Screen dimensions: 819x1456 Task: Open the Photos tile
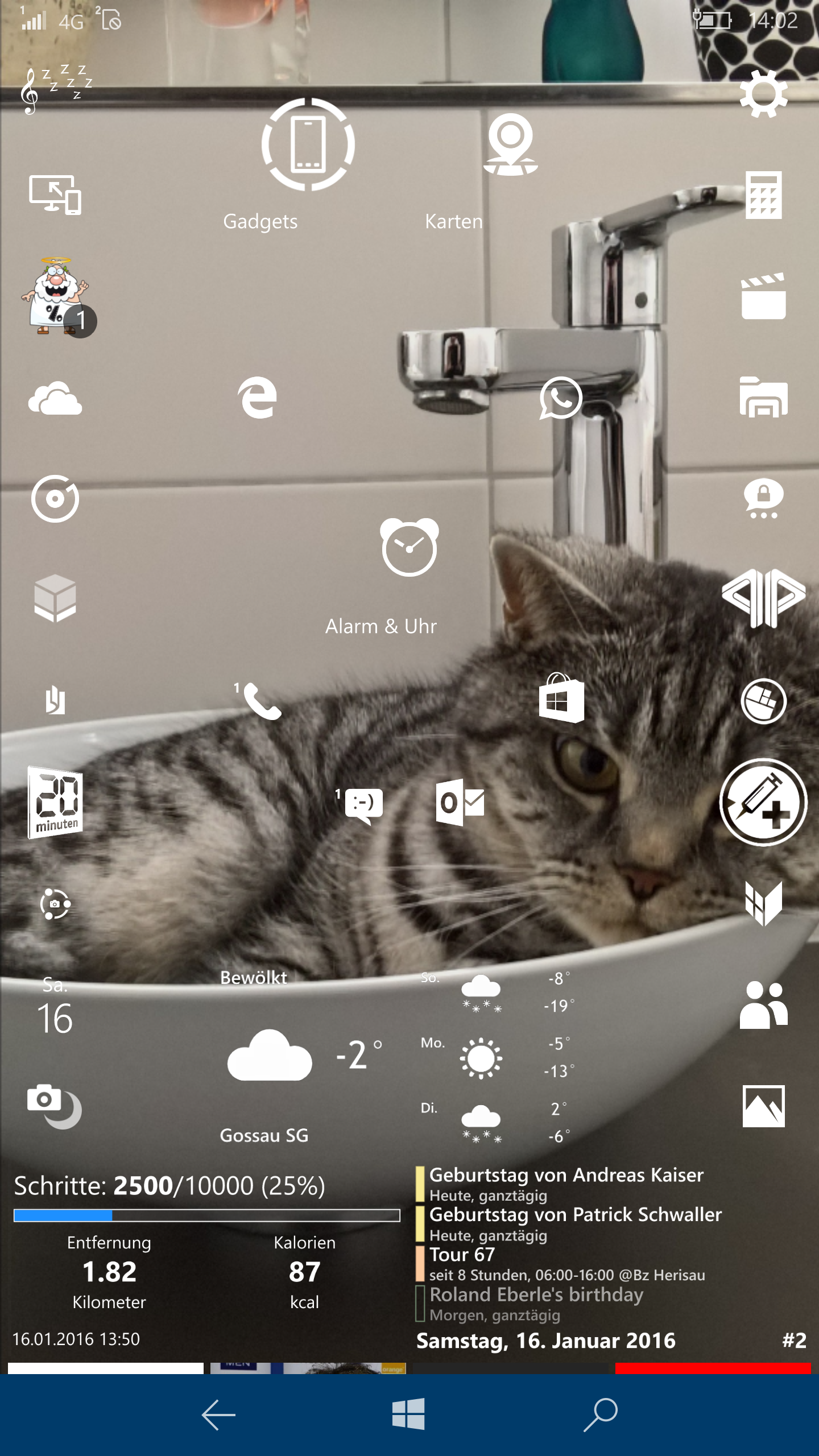coord(763,1106)
